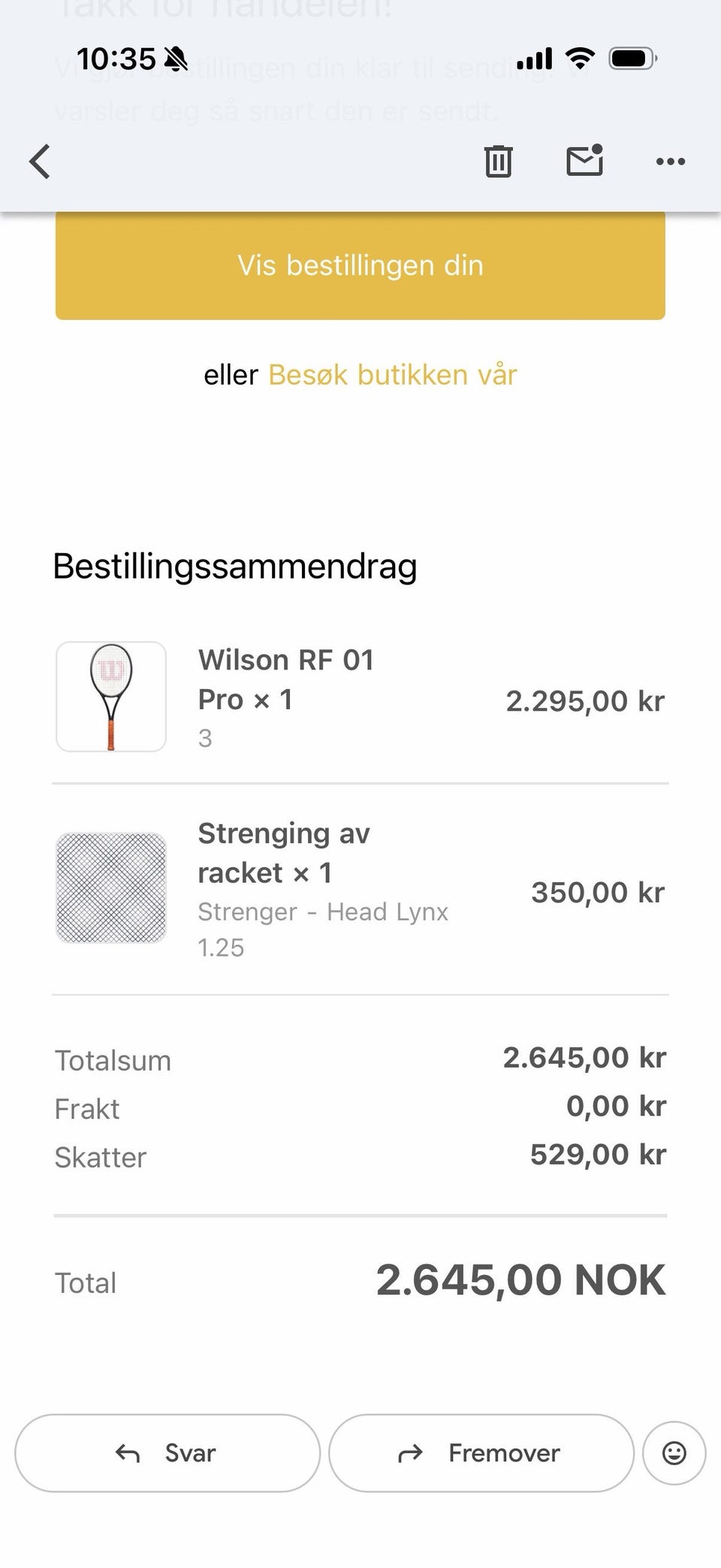
Task: Mark the email as unread
Action: coord(585,160)
